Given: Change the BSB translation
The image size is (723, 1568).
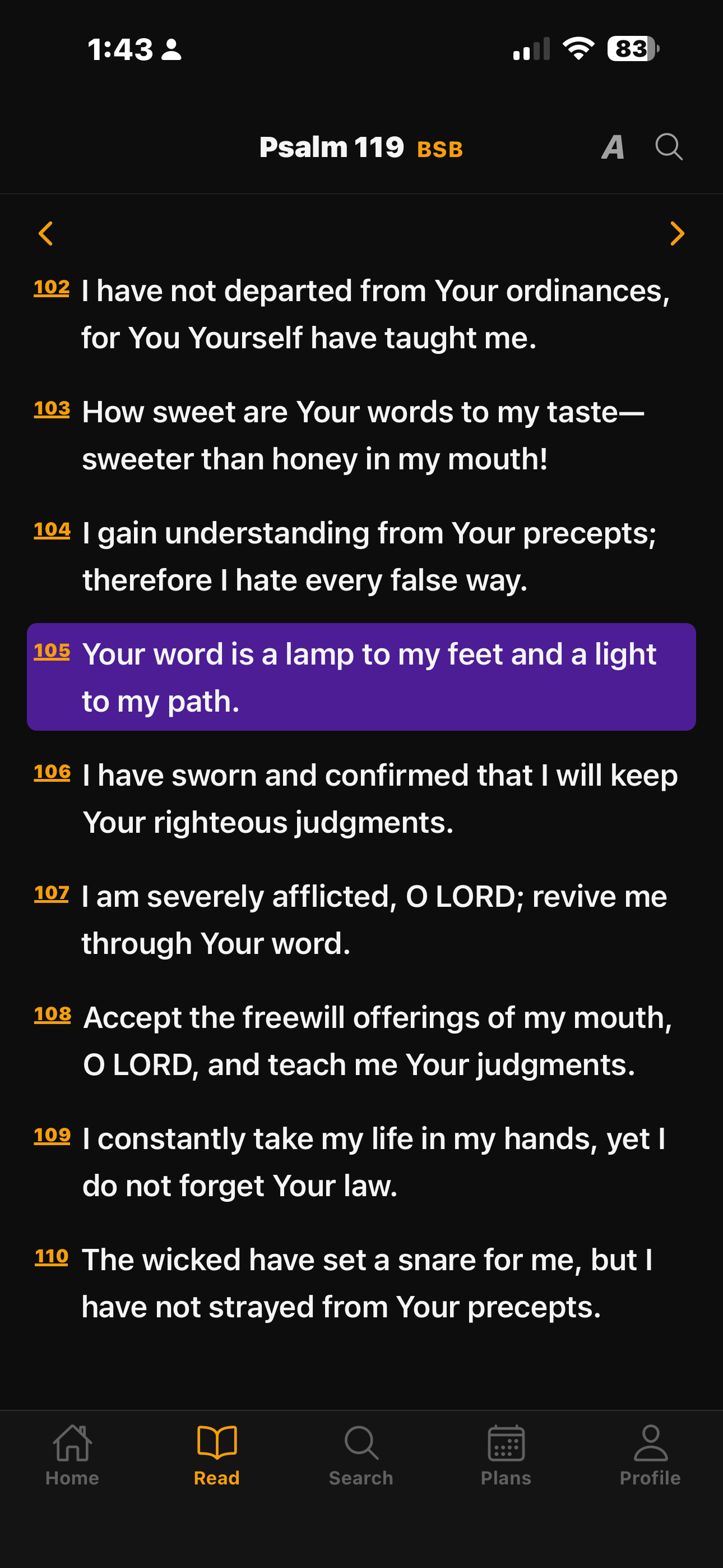Looking at the screenshot, I should (440, 149).
